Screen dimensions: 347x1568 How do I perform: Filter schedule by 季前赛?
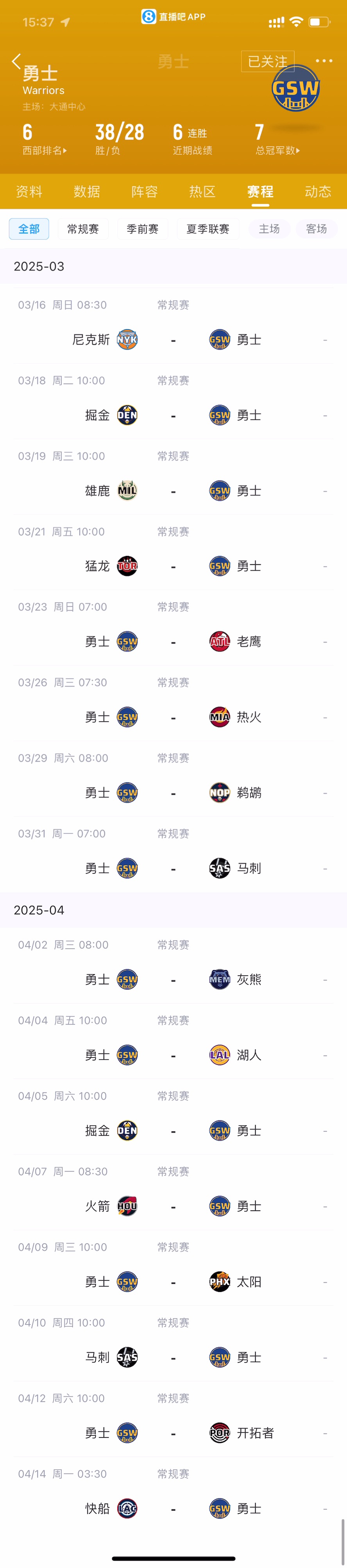point(143,229)
